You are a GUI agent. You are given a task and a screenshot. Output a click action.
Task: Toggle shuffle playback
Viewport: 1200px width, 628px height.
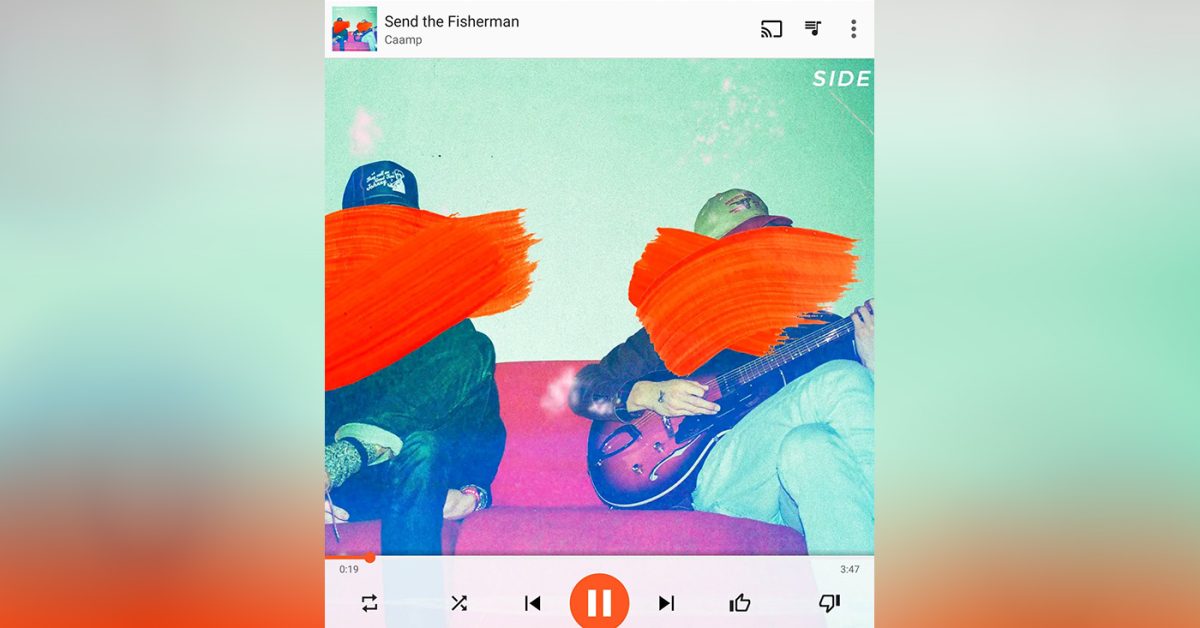point(458,603)
